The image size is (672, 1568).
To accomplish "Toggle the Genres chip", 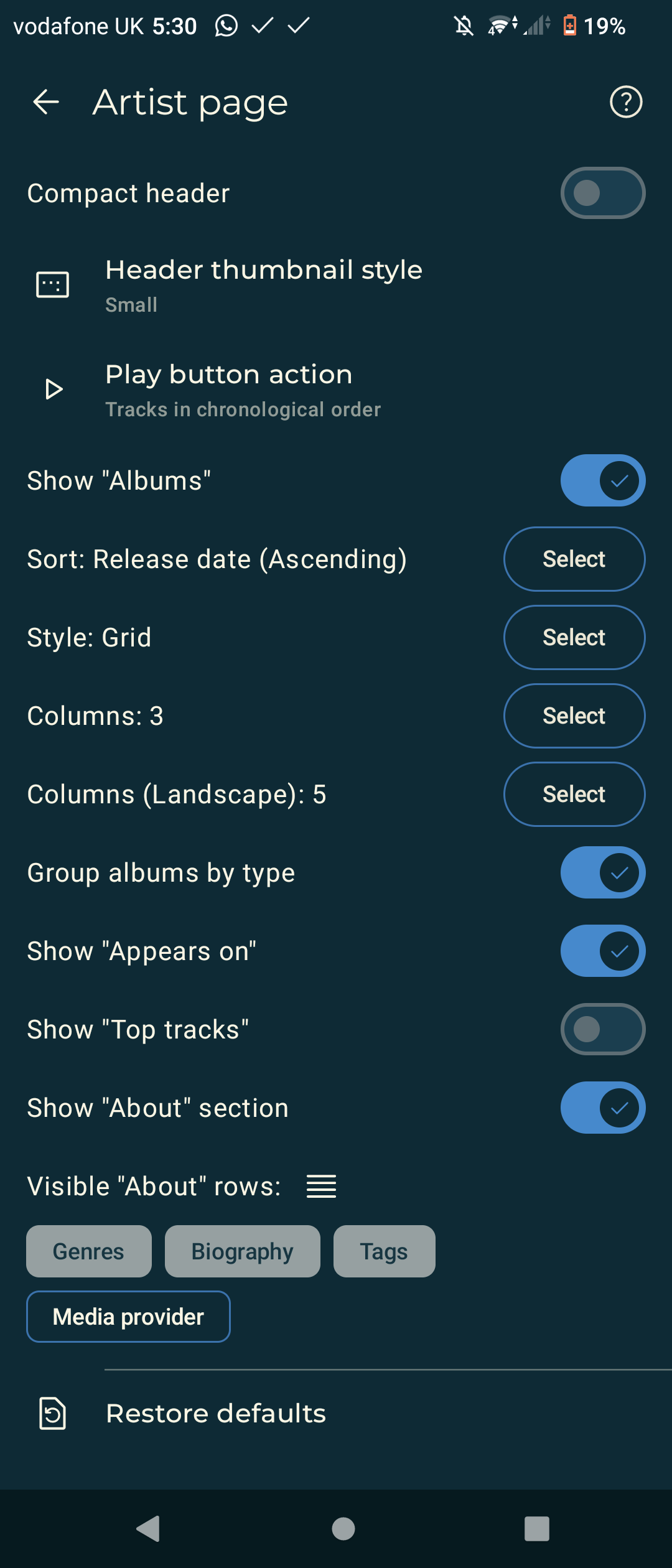I will click(x=89, y=1251).
